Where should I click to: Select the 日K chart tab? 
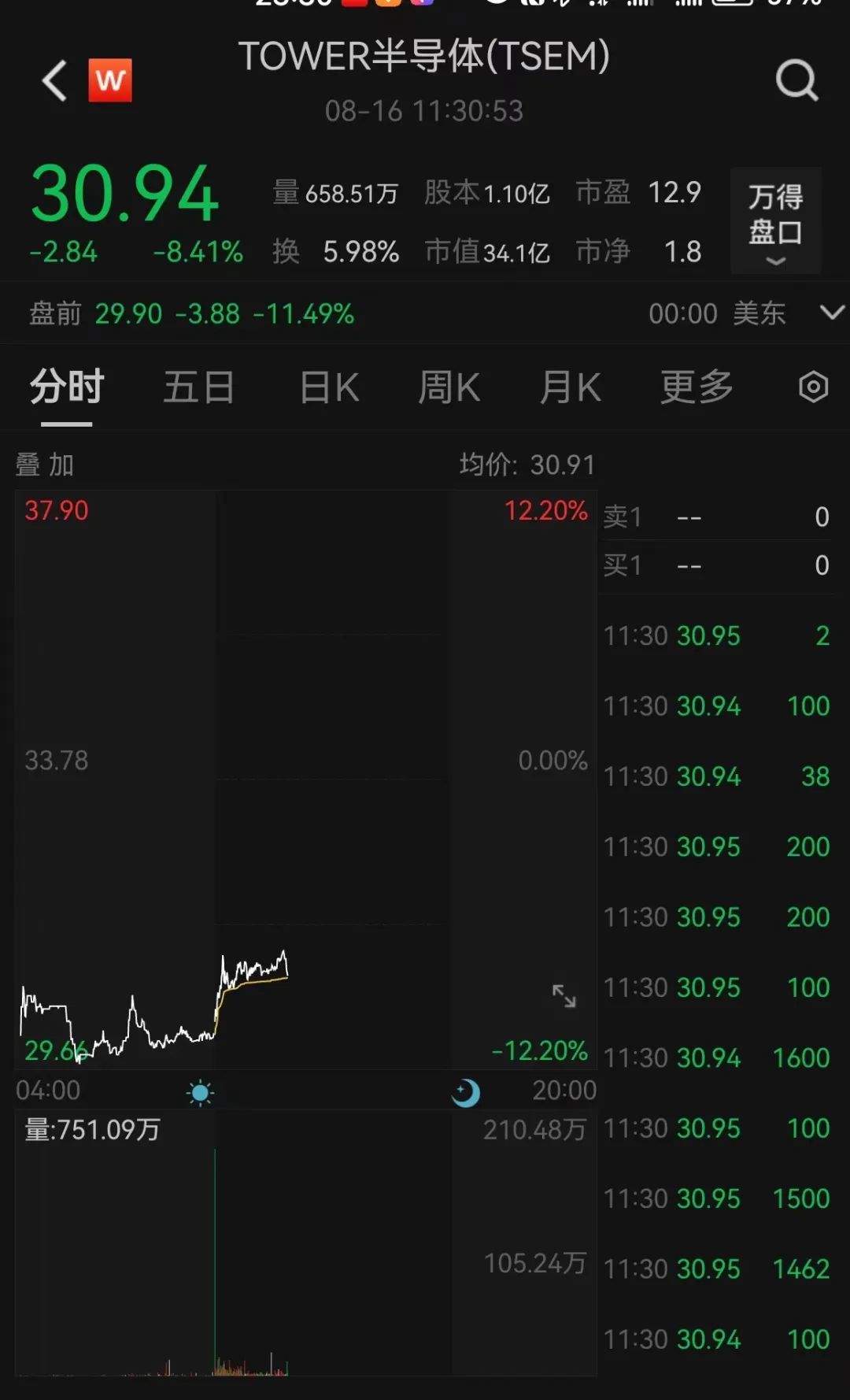(329, 388)
